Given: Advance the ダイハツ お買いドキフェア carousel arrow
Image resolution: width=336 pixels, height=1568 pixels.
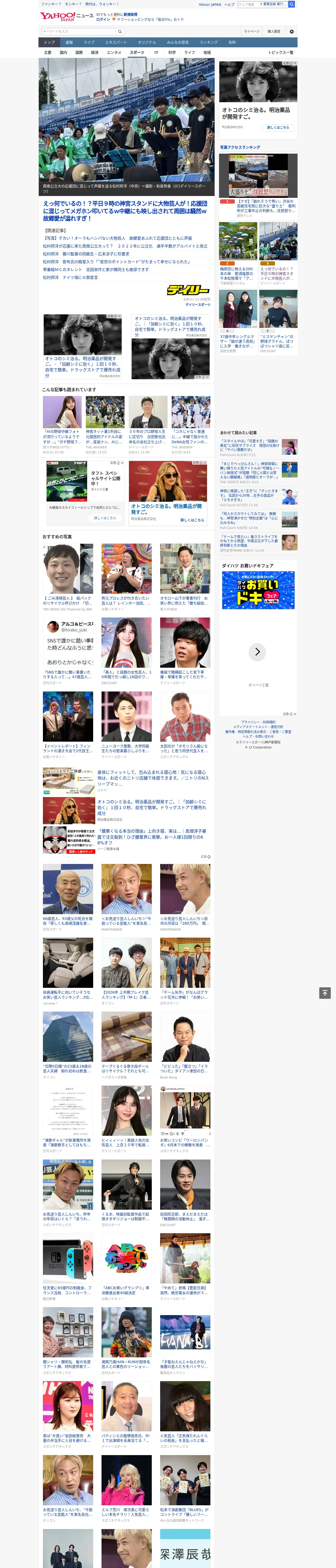Looking at the screenshot, I should (257, 652).
